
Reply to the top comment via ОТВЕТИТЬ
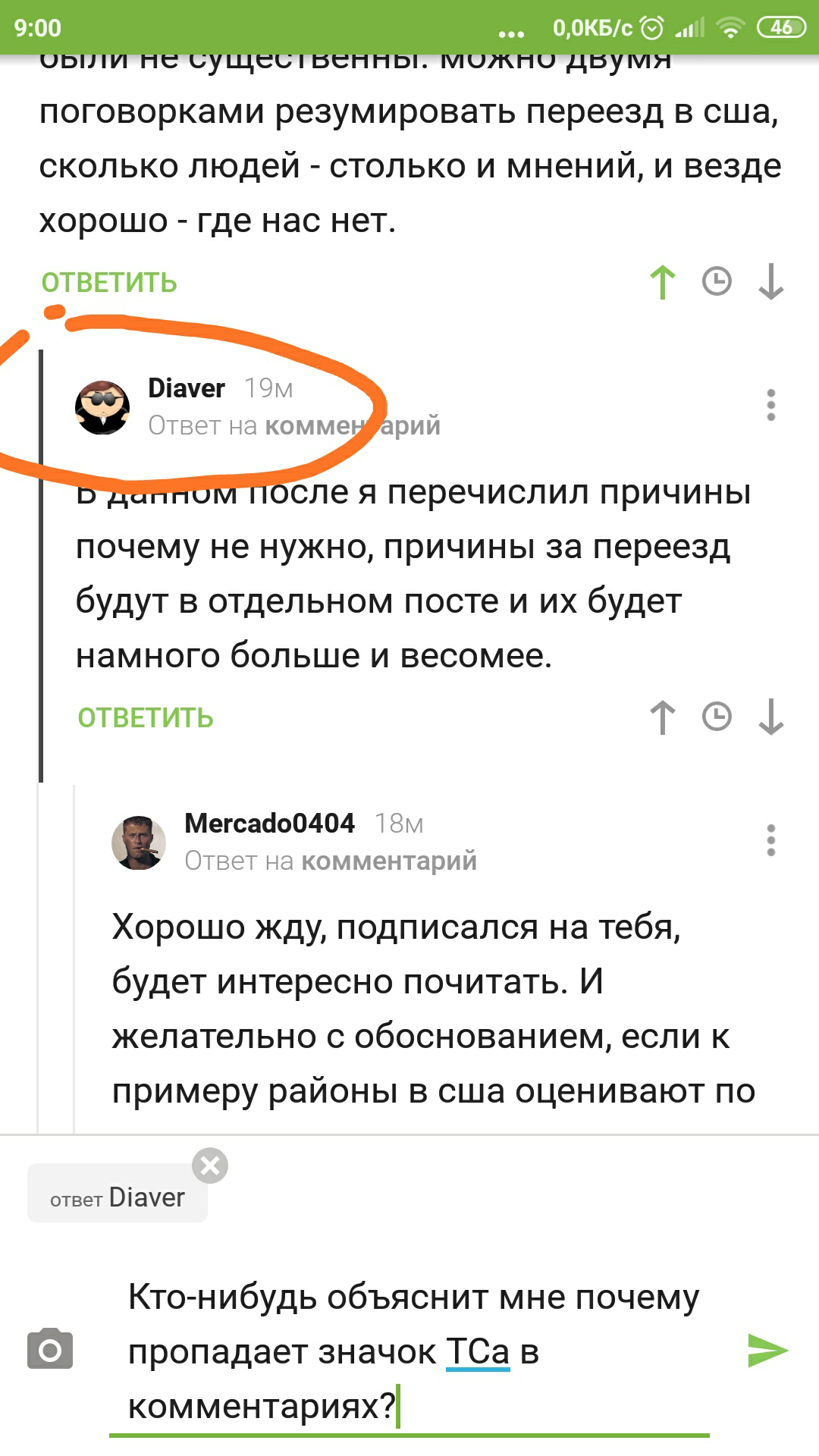coord(109,282)
